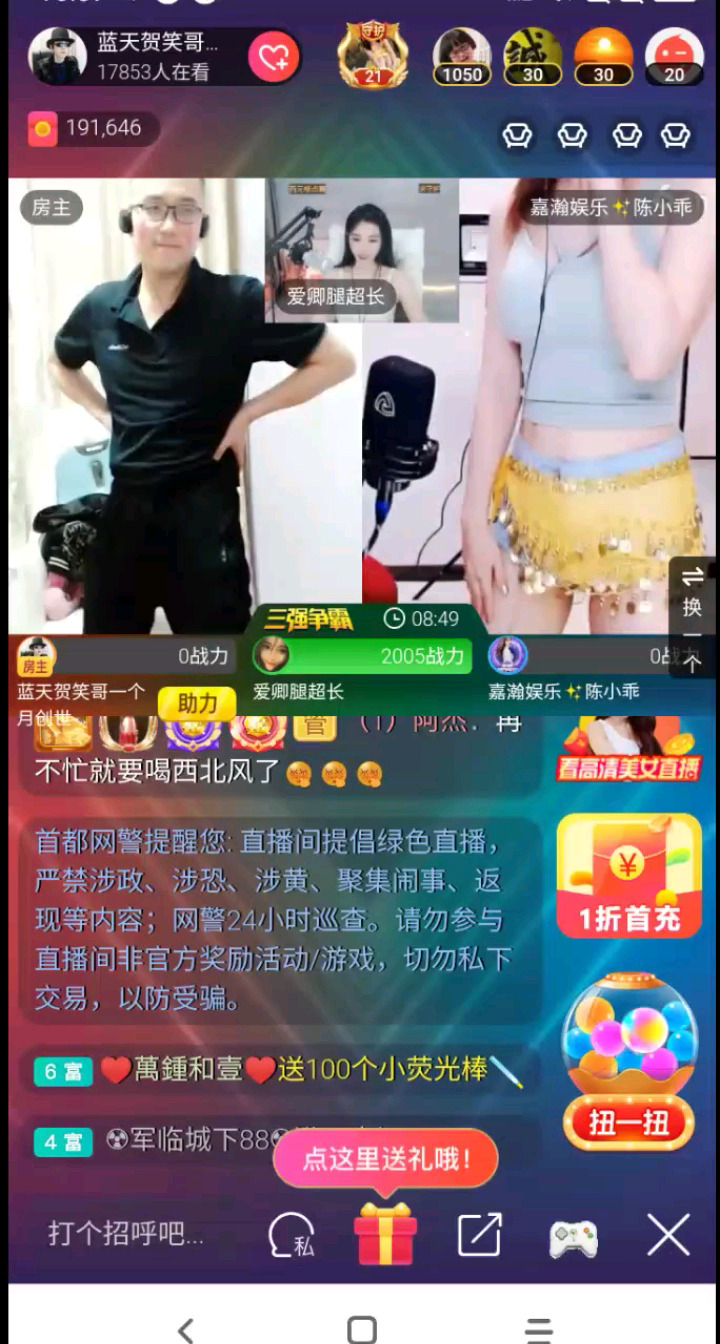Tap the 助力 boost button
This screenshot has width=720, height=1344.
197,703
